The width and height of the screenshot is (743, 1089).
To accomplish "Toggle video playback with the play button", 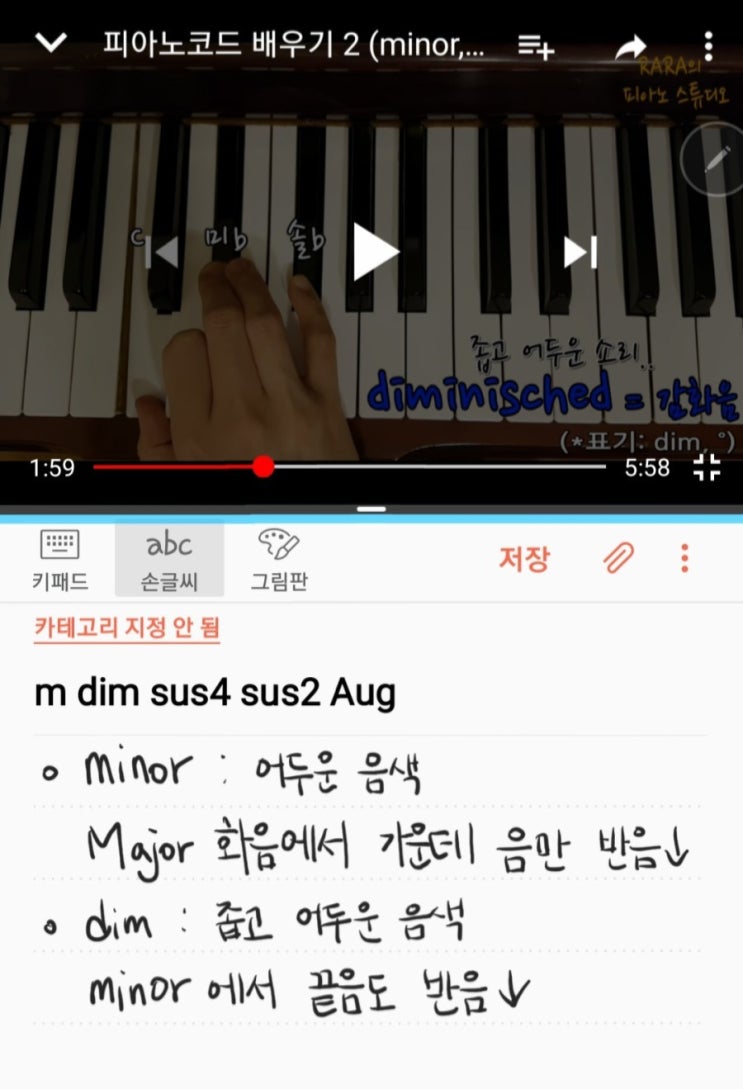I will coord(372,252).
